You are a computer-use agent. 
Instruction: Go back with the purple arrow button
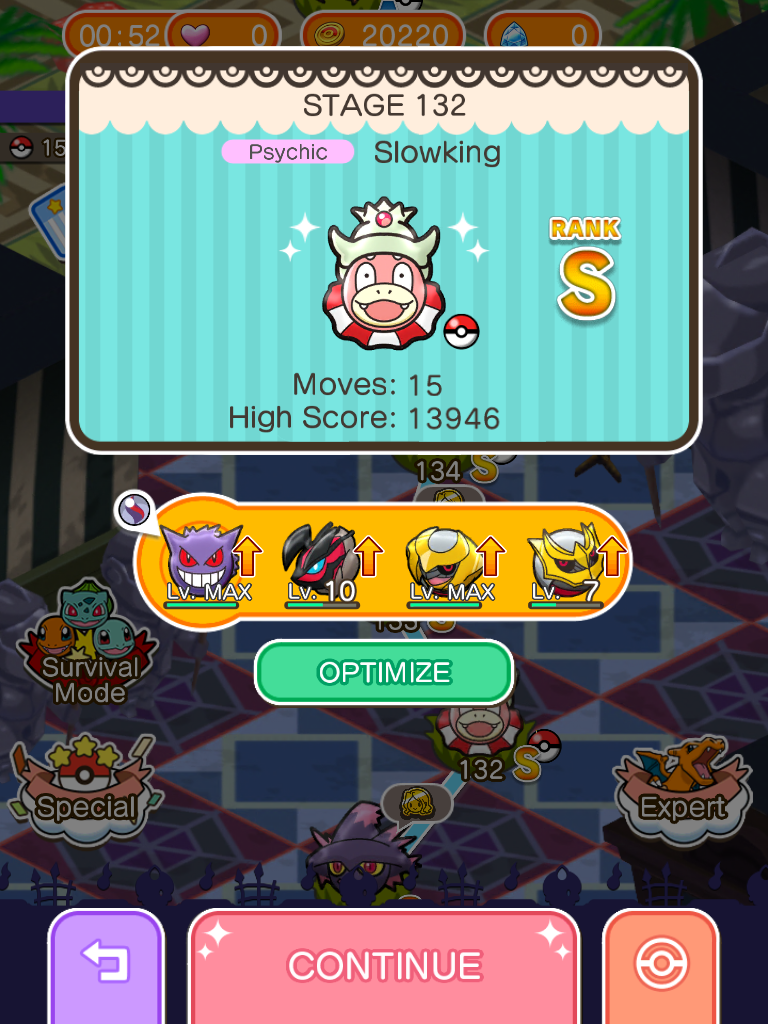(105, 965)
